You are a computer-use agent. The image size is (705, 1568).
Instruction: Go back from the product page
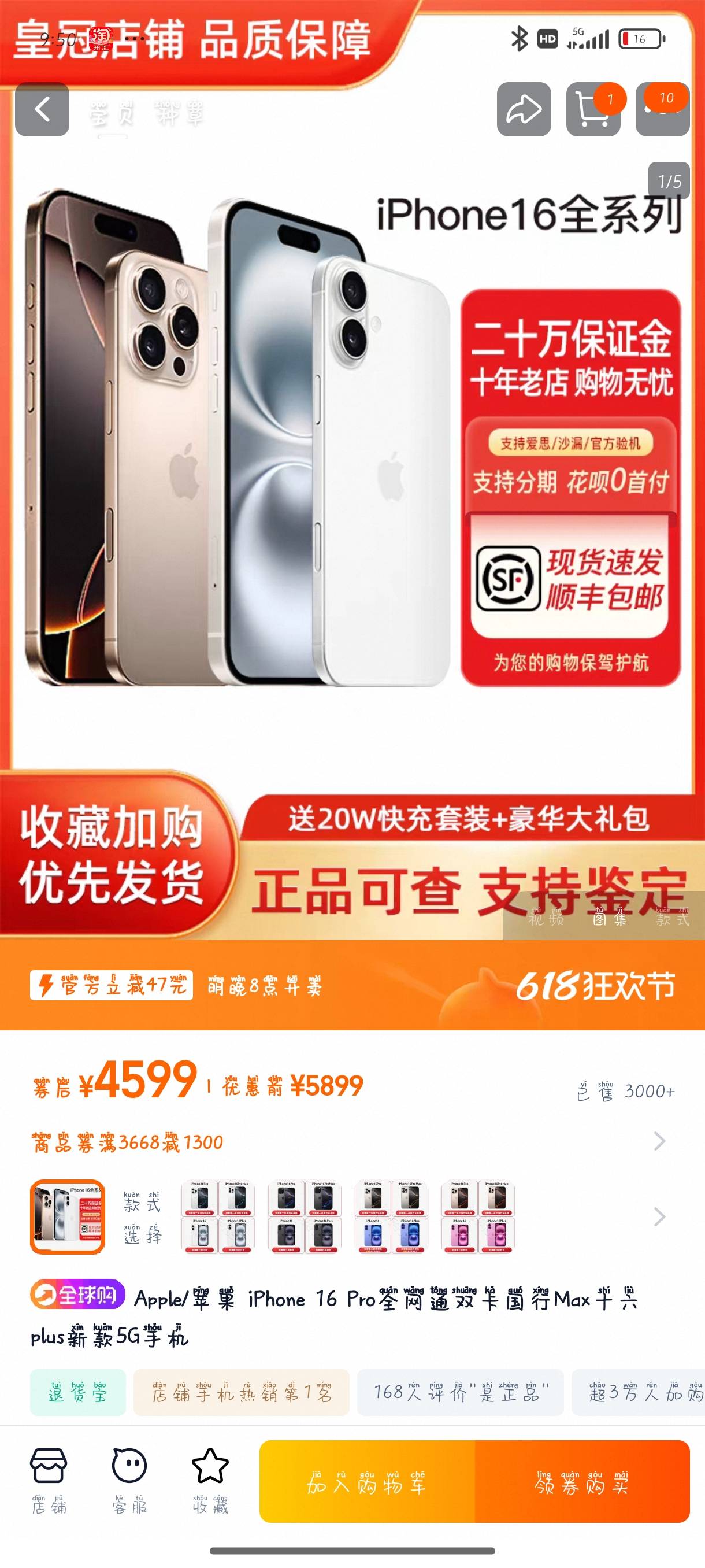pos(42,110)
